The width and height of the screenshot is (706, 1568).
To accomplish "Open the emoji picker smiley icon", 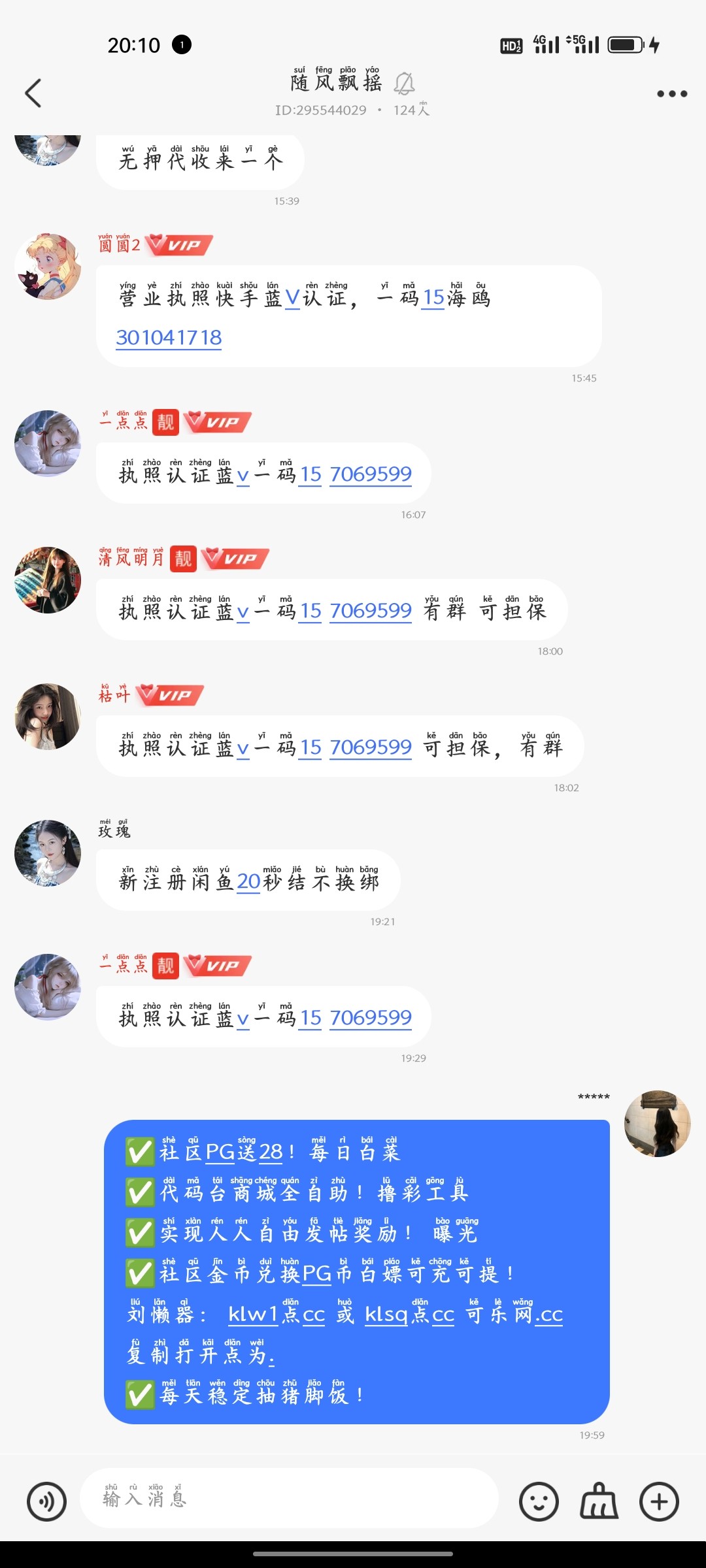I will 540,1500.
